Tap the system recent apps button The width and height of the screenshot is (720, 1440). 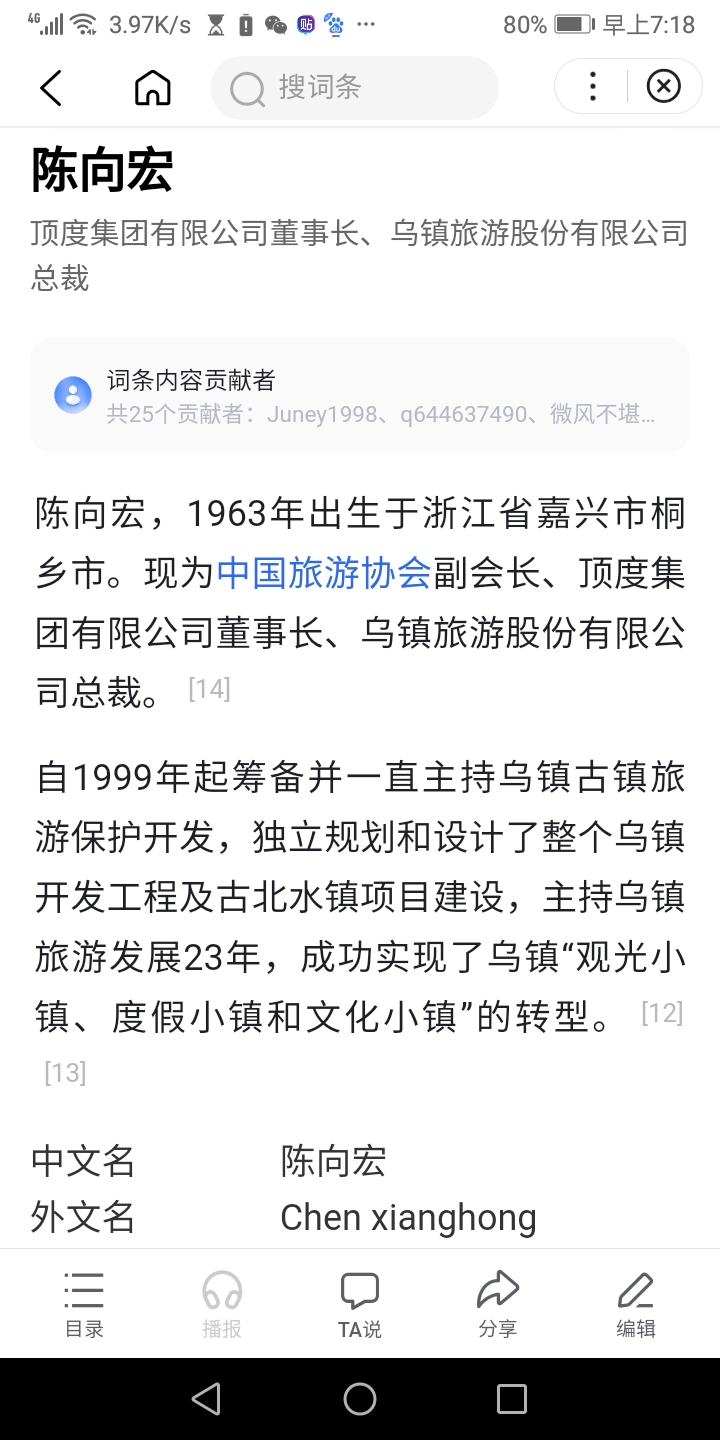(x=512, y=1399)
